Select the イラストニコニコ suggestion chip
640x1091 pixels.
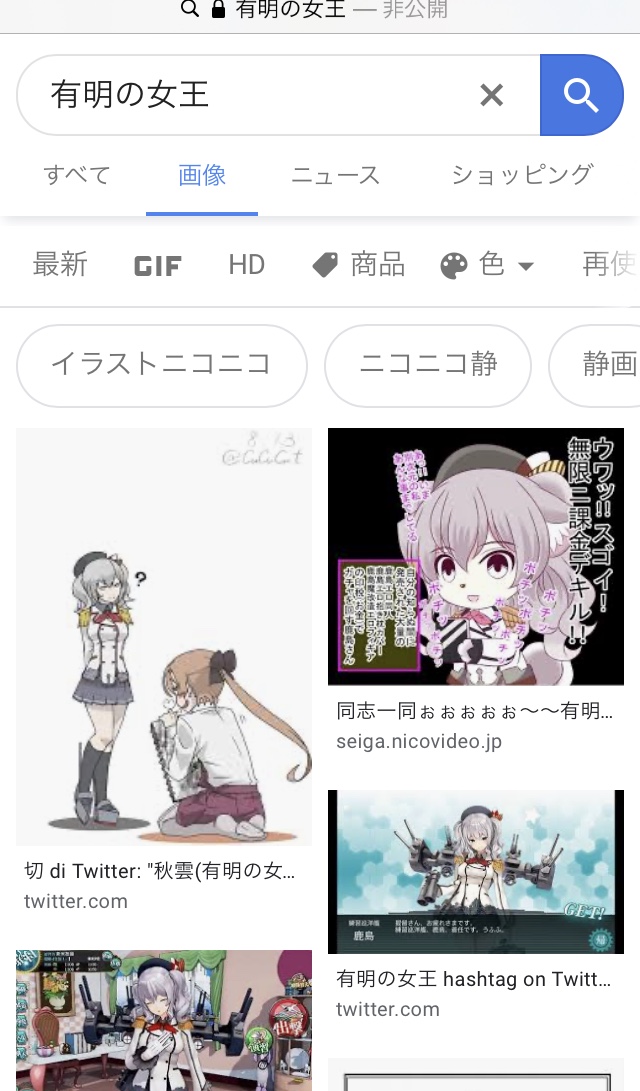161,364
